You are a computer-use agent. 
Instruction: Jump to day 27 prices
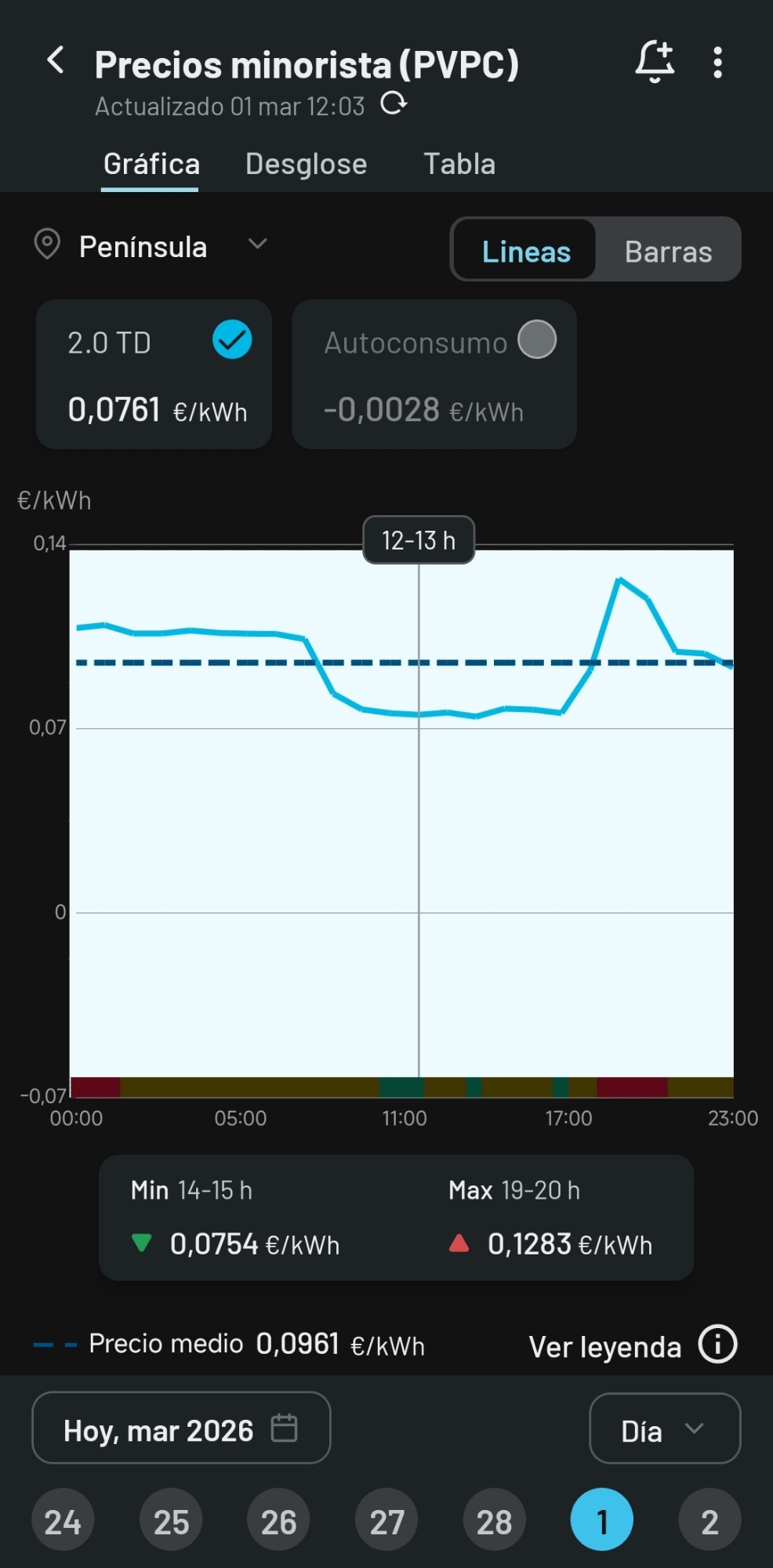(x=386, y=1521)
